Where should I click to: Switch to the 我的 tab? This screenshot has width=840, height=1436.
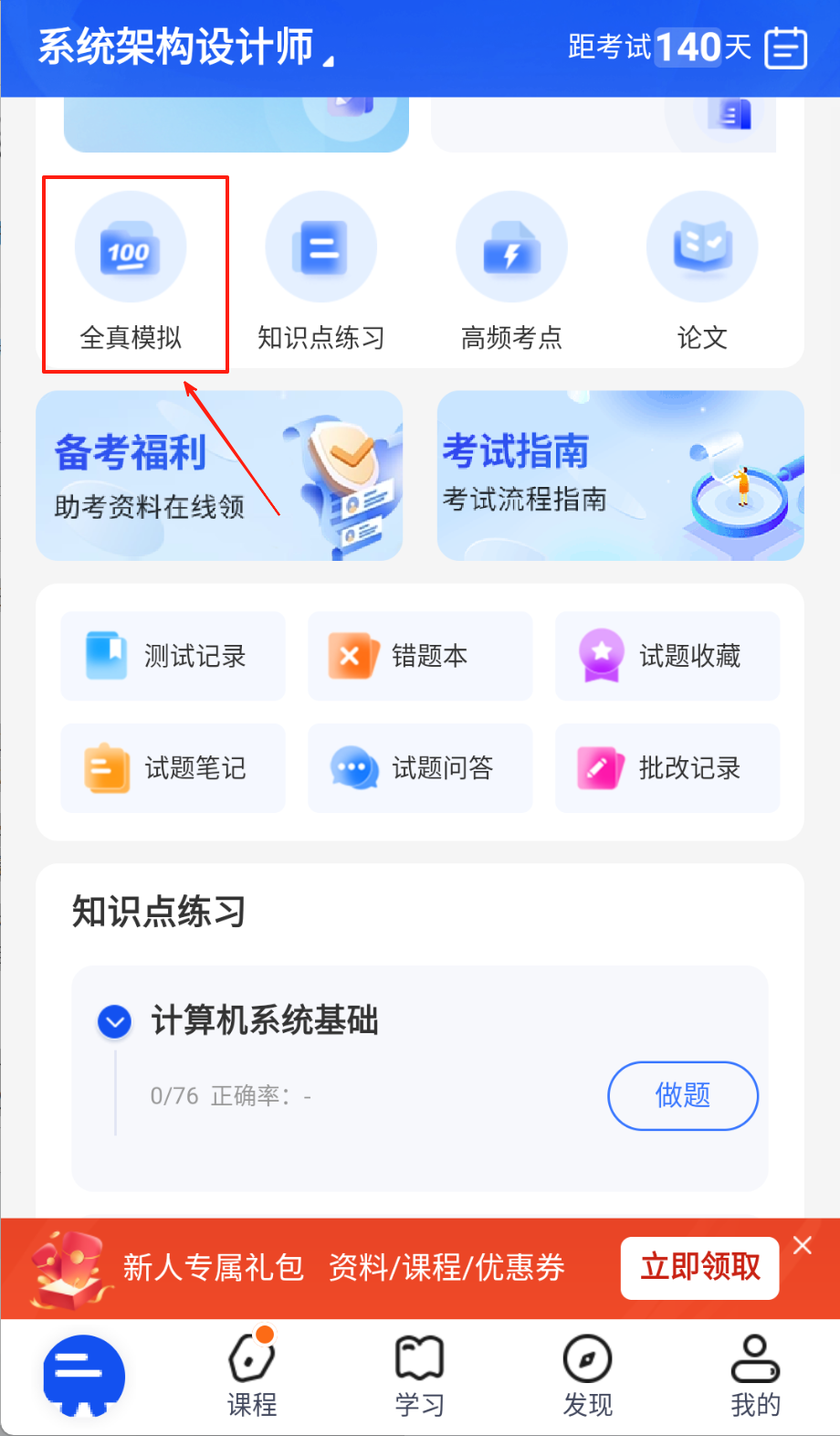tap(755, 1376)
